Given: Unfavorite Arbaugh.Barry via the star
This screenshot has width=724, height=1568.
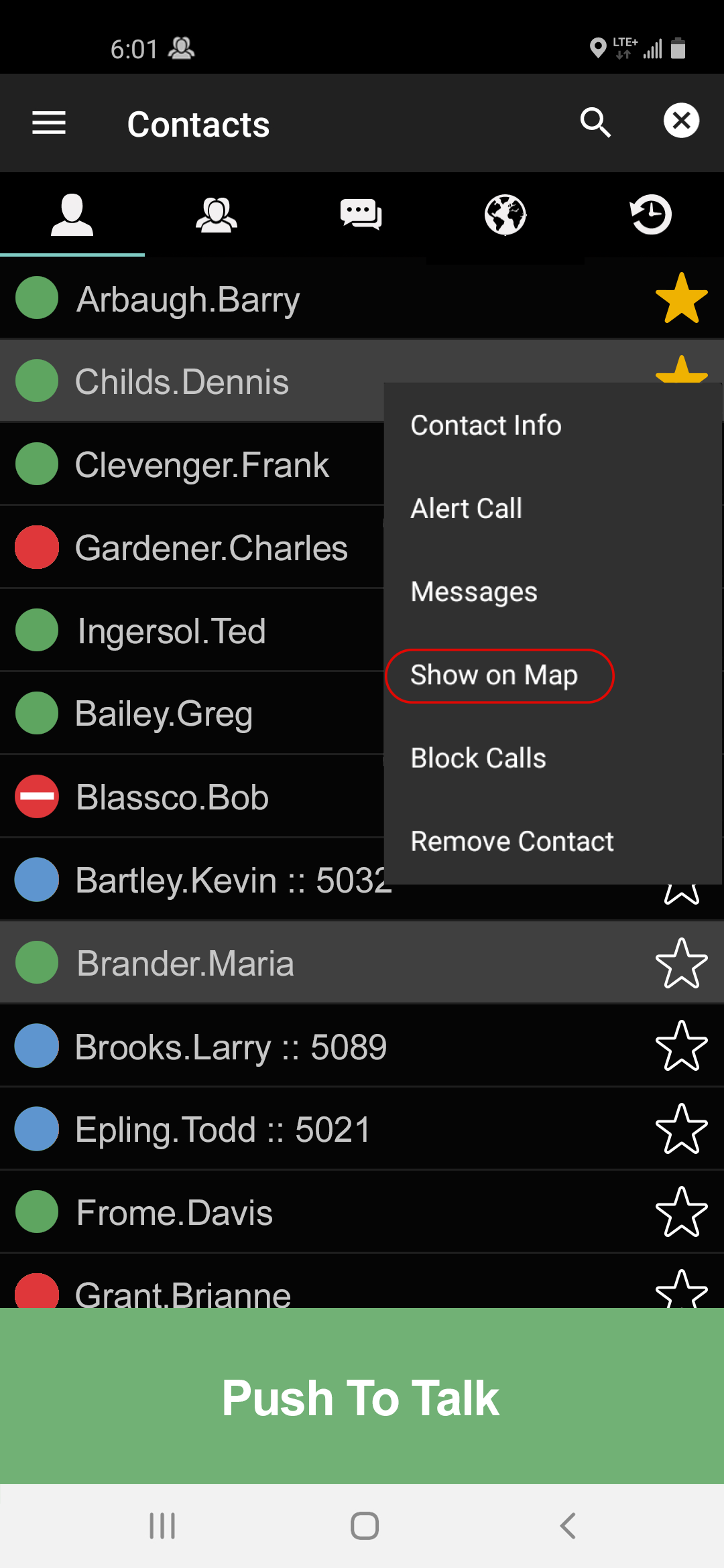Looking at the screenshot, I should (x=681, y=298).
